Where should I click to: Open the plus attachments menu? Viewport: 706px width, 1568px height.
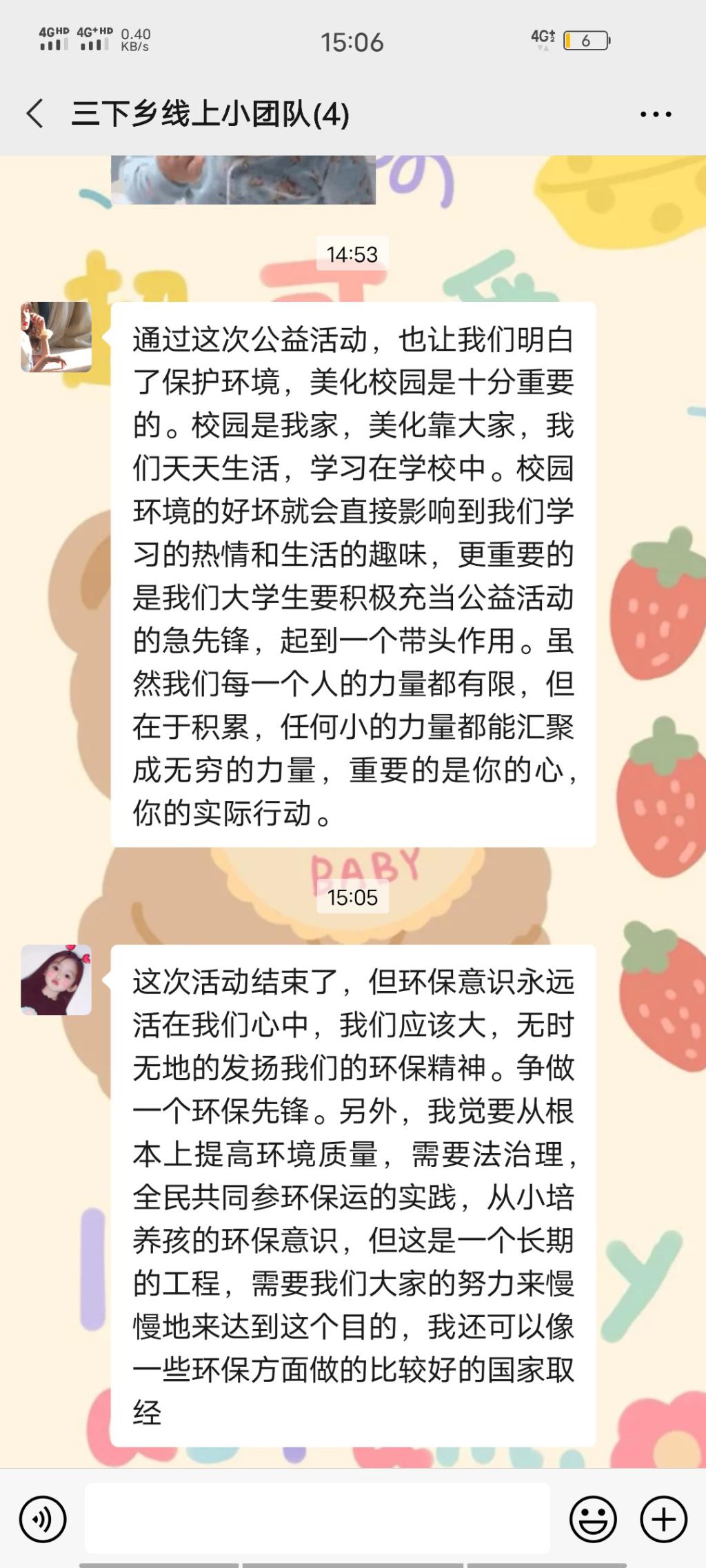[663, 1519]
